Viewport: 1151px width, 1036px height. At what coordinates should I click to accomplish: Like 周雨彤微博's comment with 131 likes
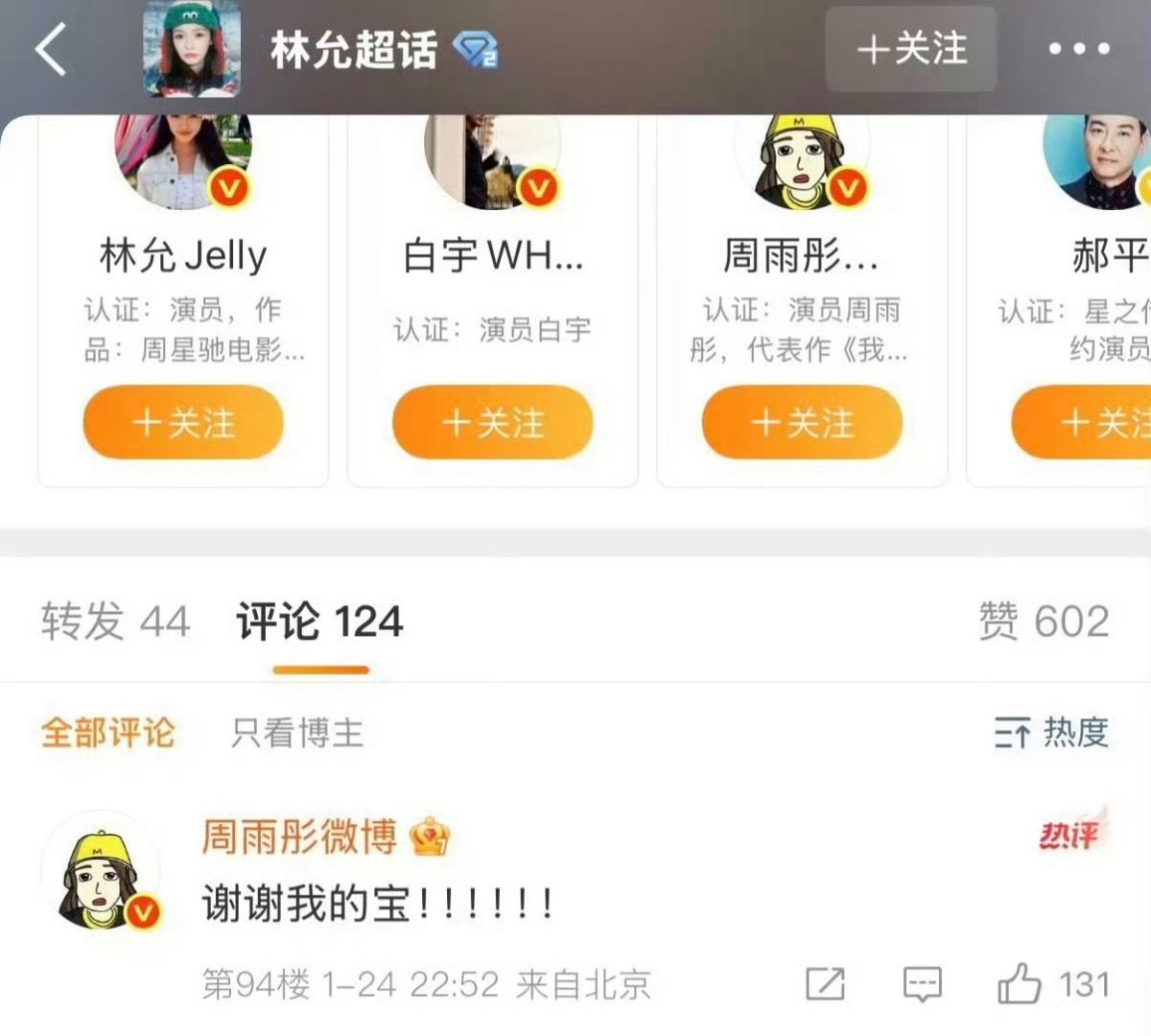pyautogui.click(x=1021, y=984)
